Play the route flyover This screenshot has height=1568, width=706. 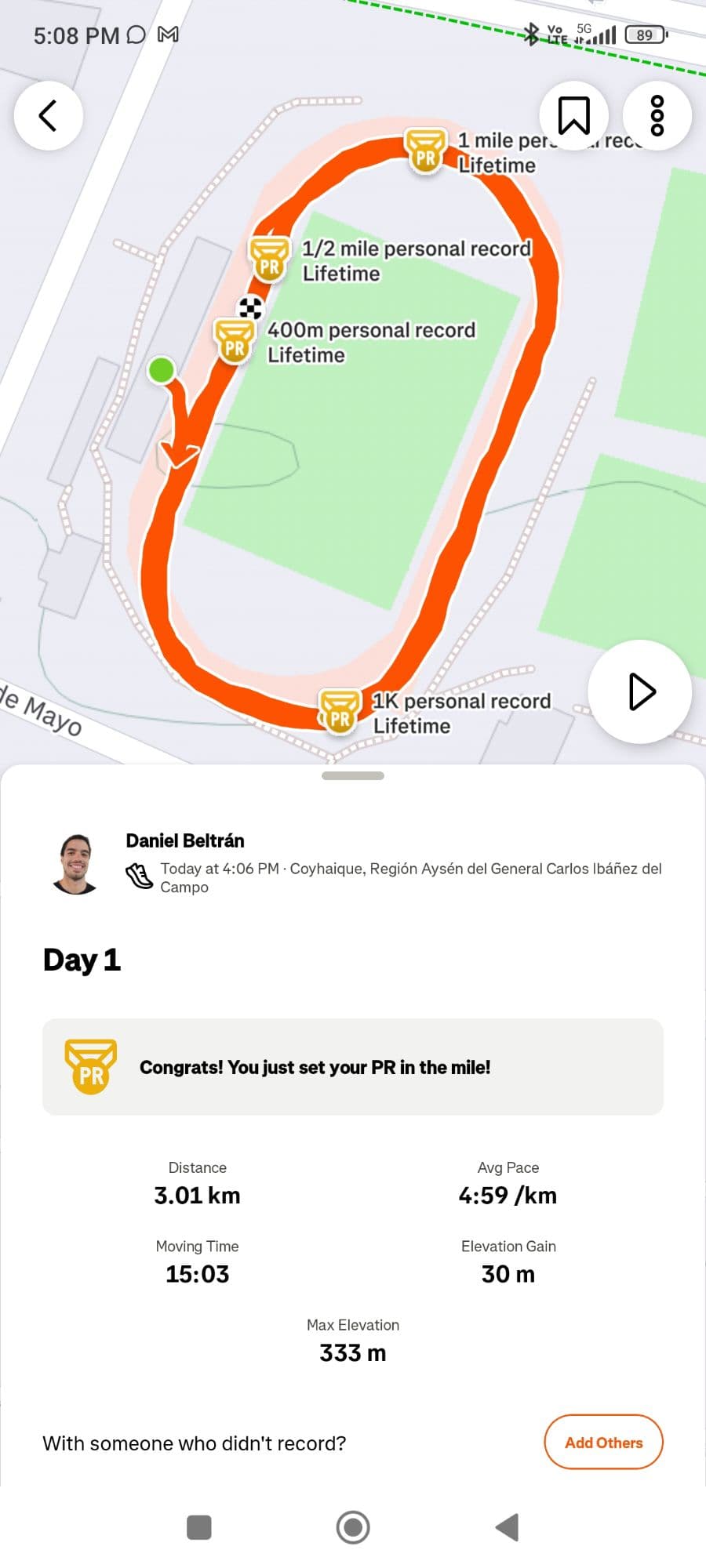640,691
